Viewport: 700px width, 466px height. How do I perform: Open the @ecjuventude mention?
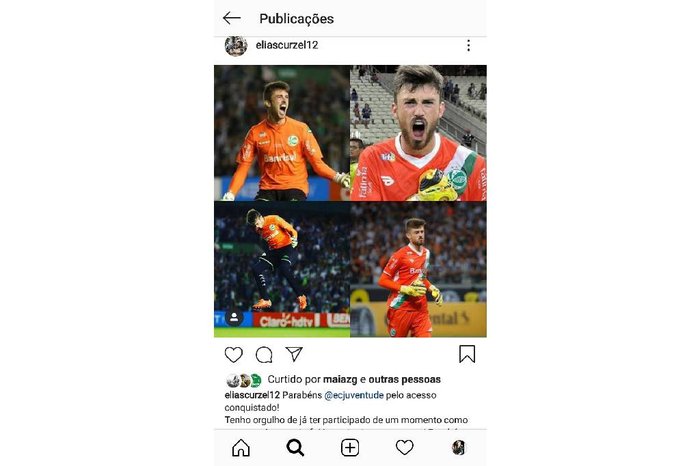(356, 395)
